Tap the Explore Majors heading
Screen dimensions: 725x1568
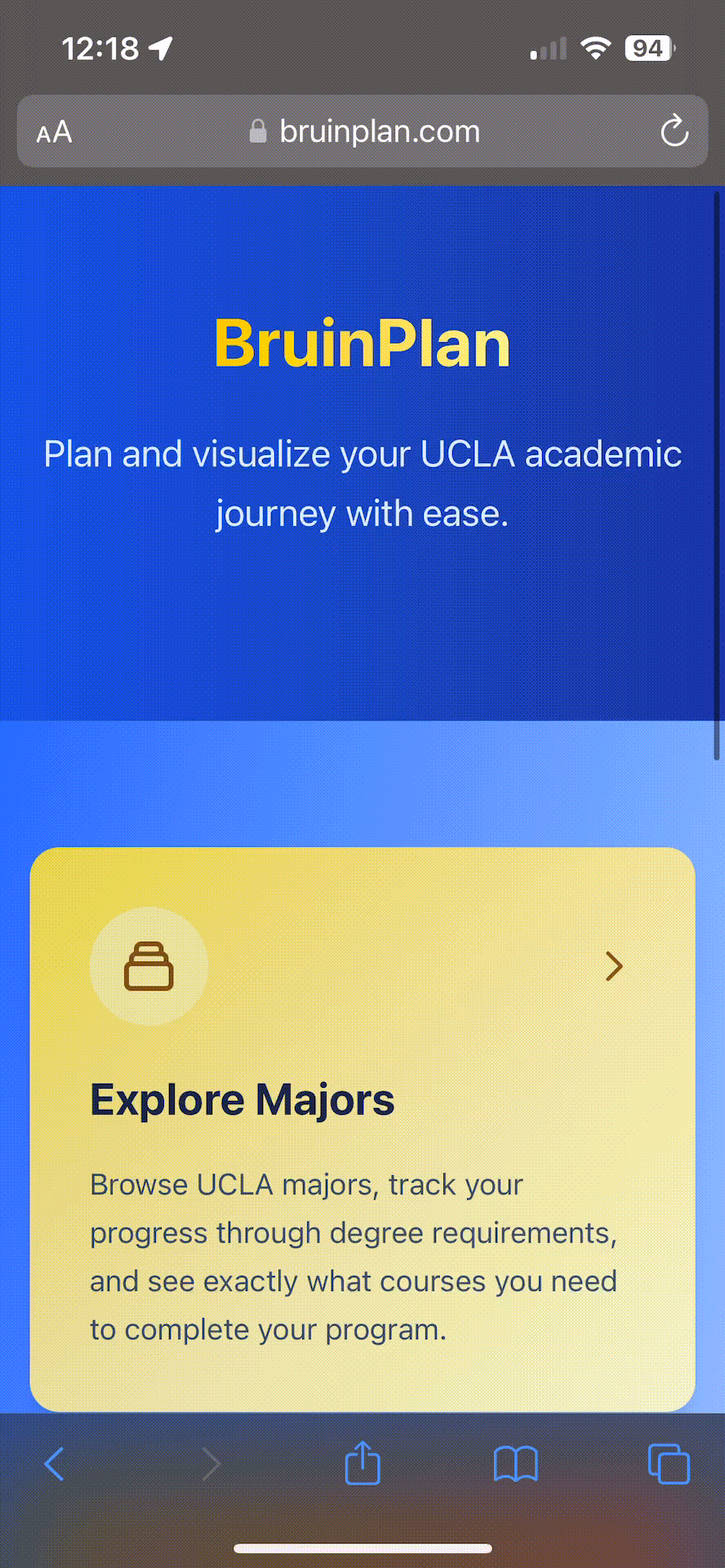[x=242, y=1099]
